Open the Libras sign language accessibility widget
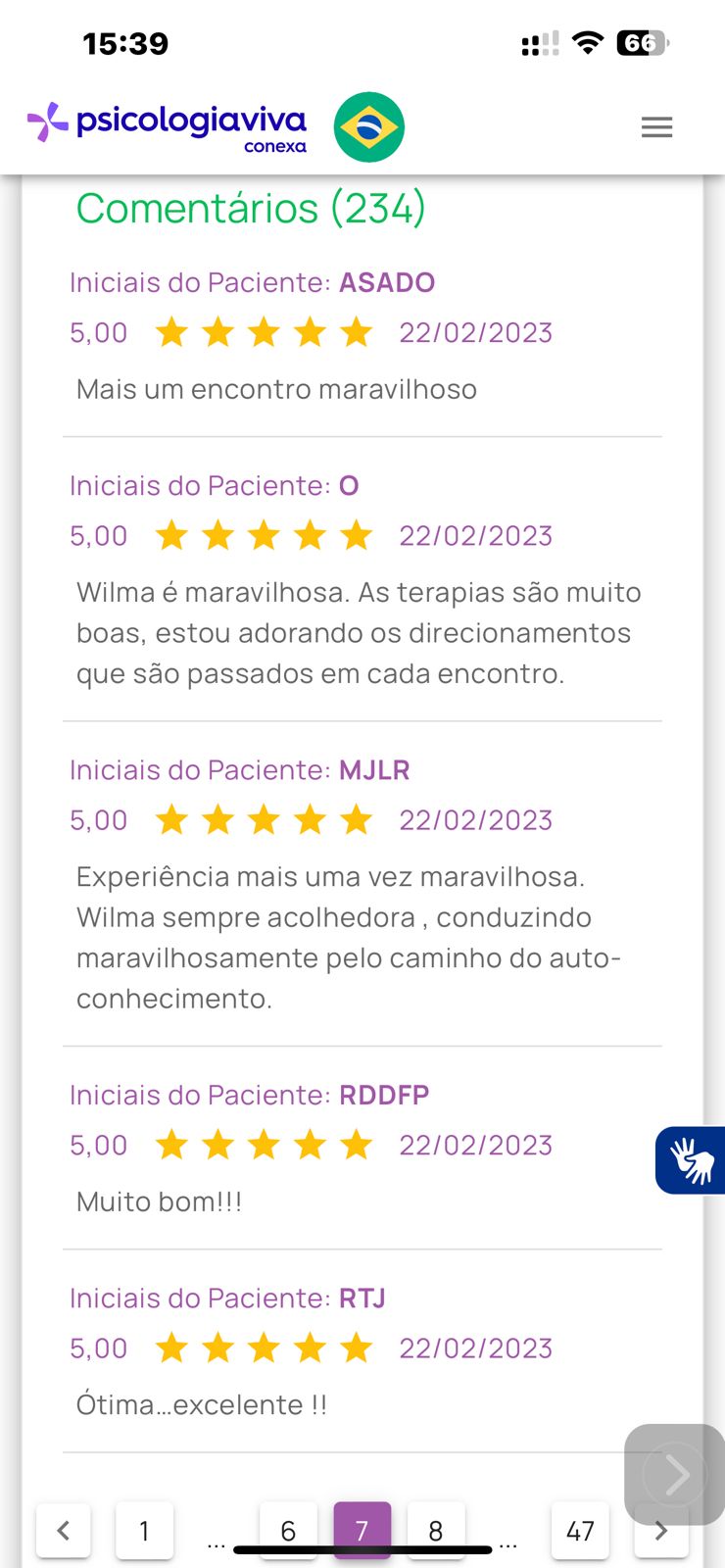 click(x=690, y=1160)
